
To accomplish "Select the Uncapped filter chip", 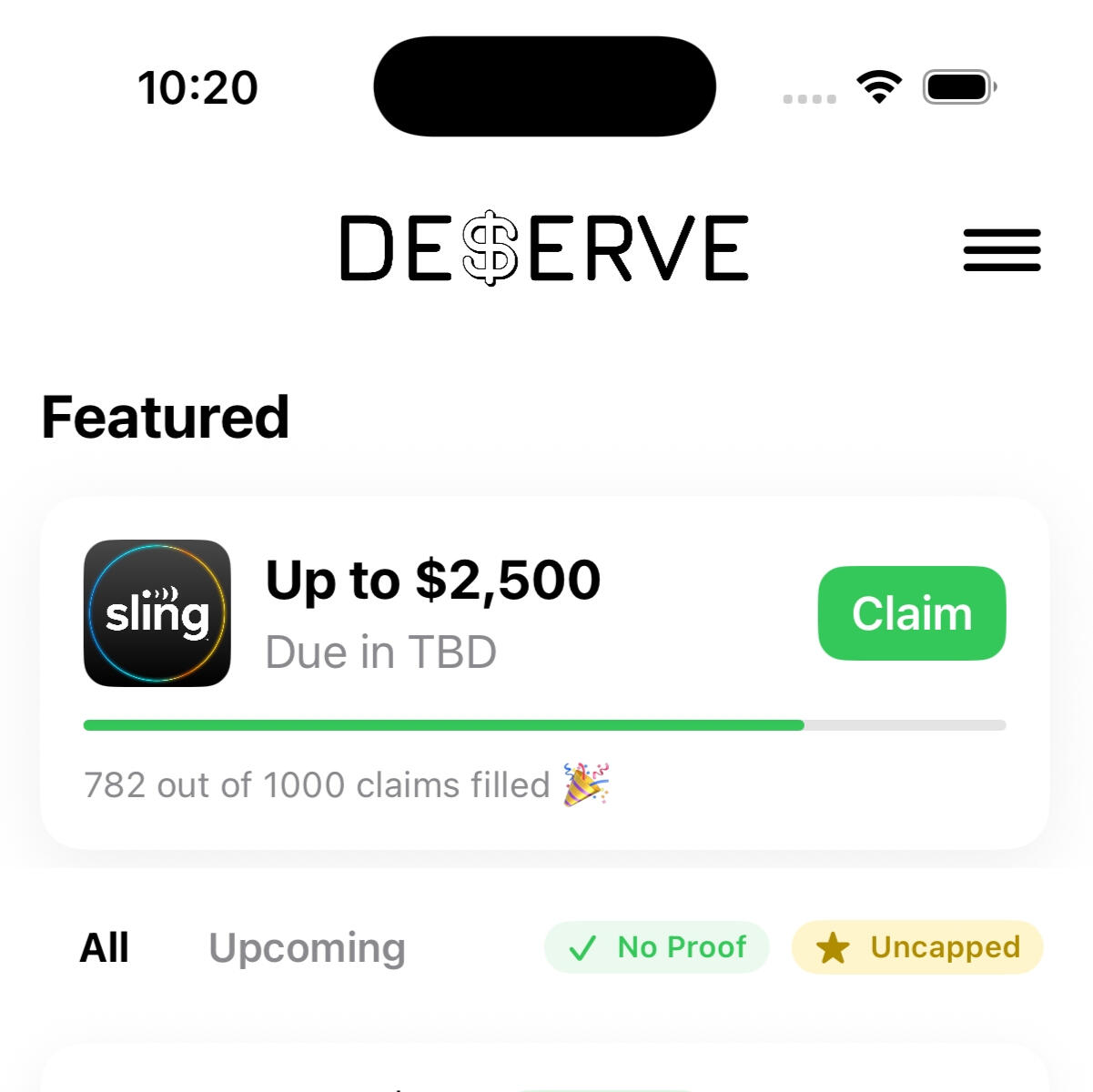I will point(917,947).
